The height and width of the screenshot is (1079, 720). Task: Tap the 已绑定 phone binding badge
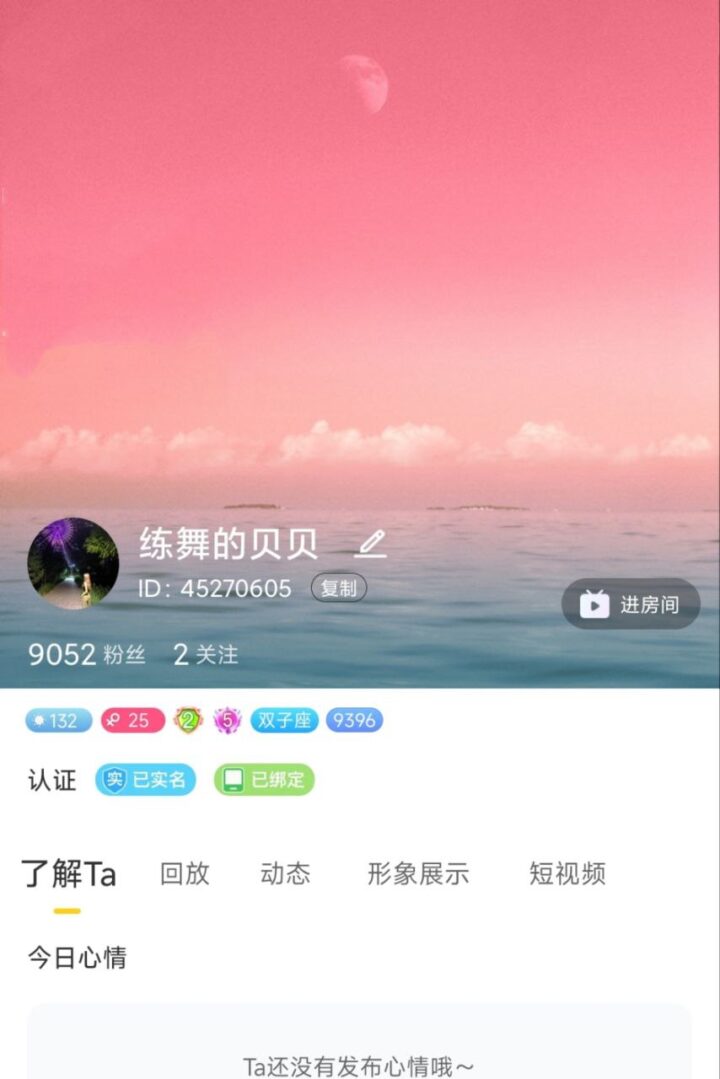264,780
